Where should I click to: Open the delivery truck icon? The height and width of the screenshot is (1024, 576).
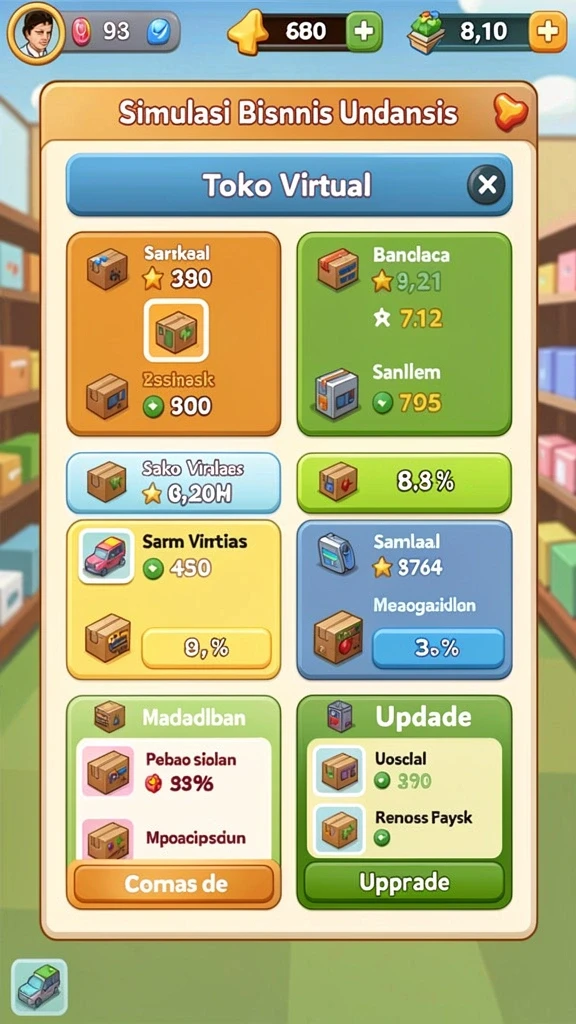click(x=40, y=985)
